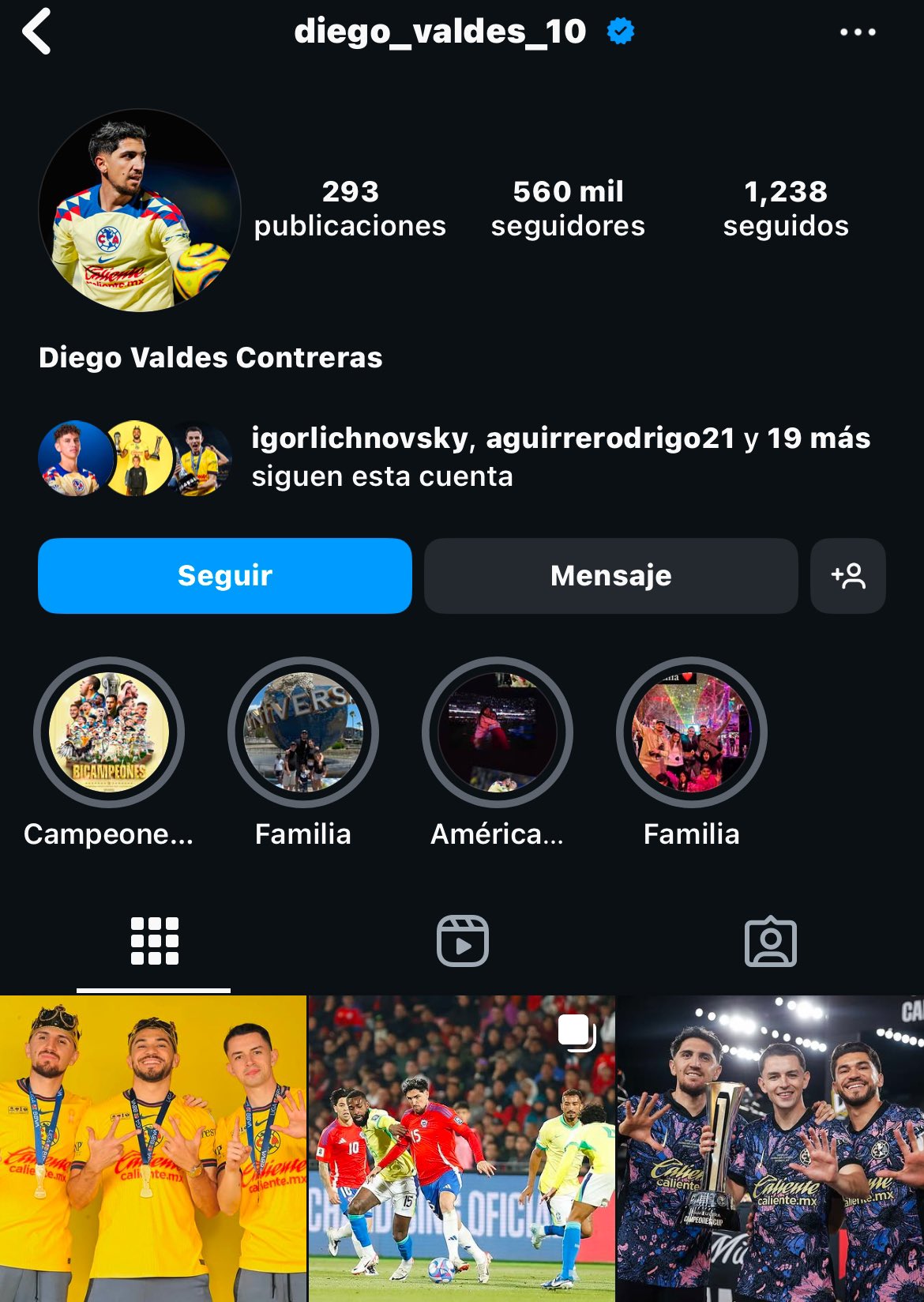Open the post with three players wearing medals

tap(152, 1148)
